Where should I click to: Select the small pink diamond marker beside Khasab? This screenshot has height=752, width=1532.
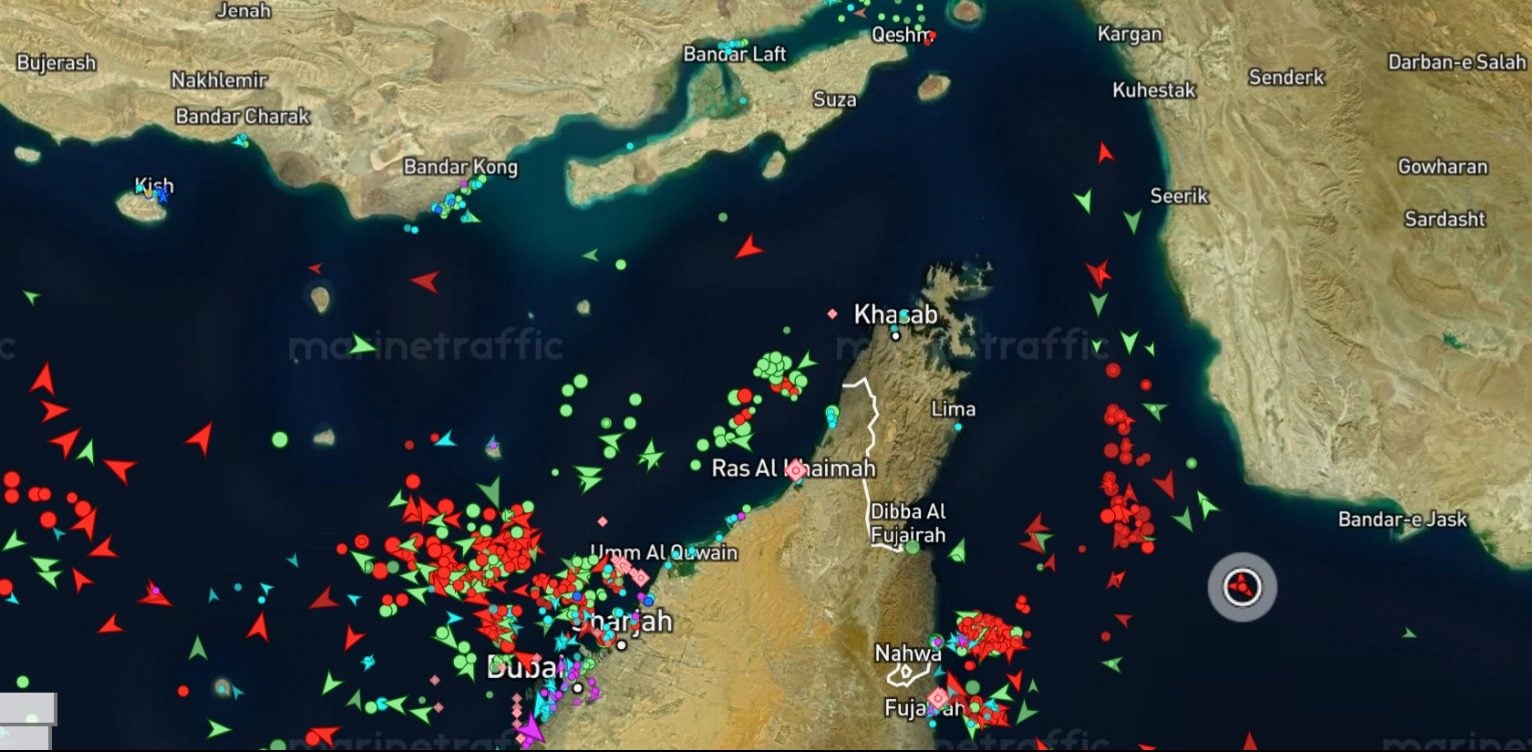click(x=832, y=314)
